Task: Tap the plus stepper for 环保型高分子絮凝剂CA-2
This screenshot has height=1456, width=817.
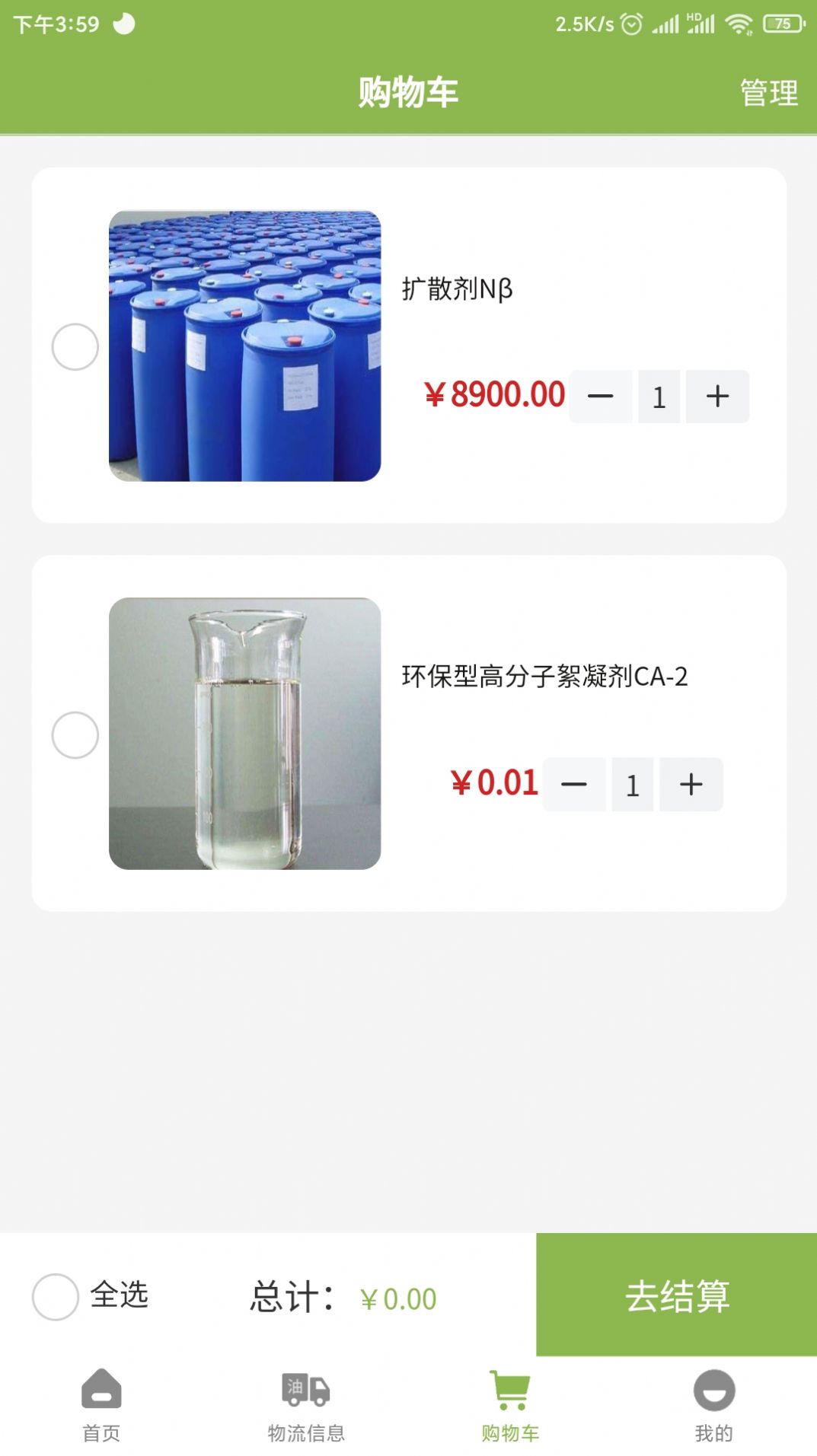Action: pyautogui.click(x=691, y=785)
